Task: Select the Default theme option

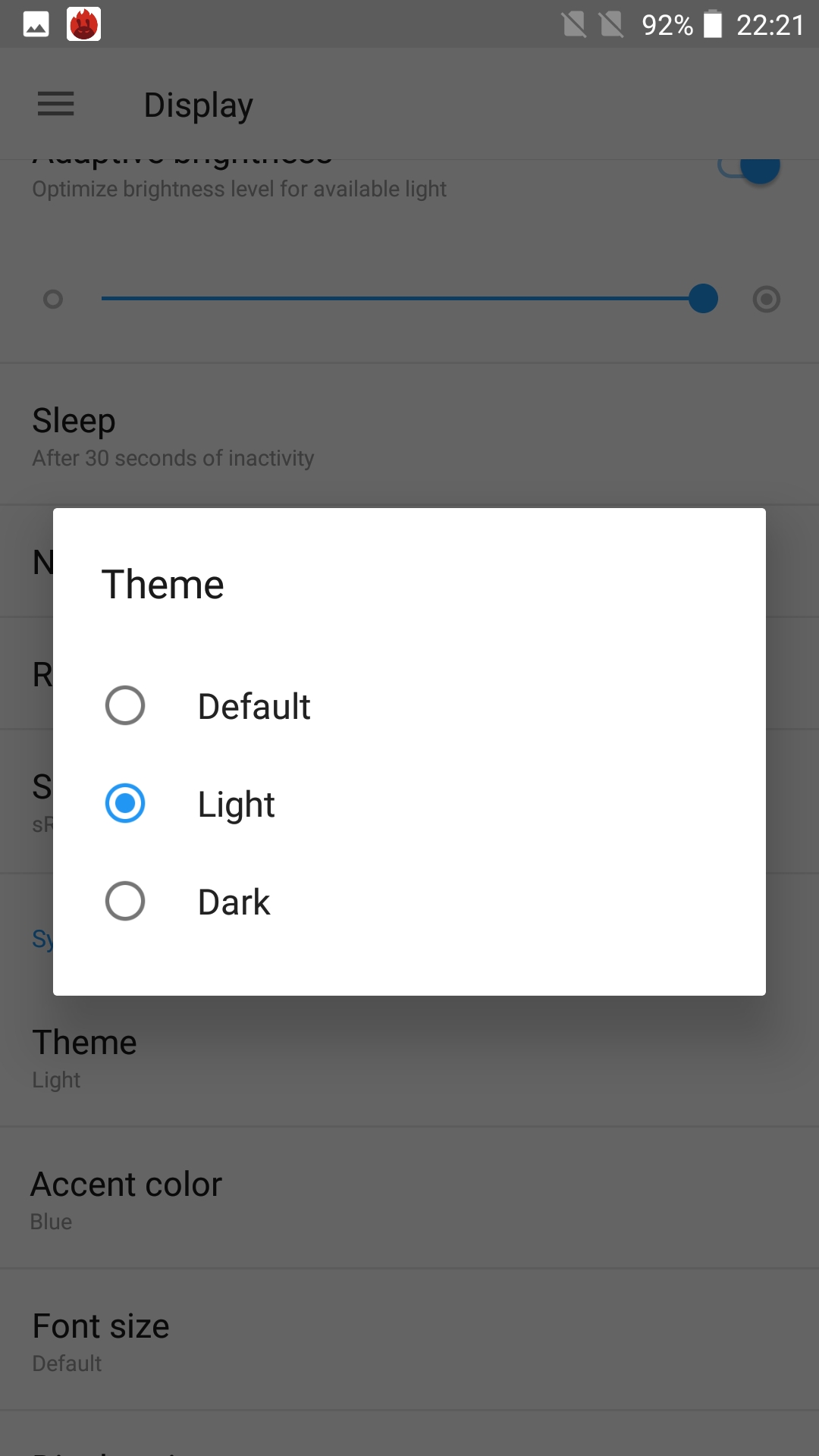Action: [409, 706]
